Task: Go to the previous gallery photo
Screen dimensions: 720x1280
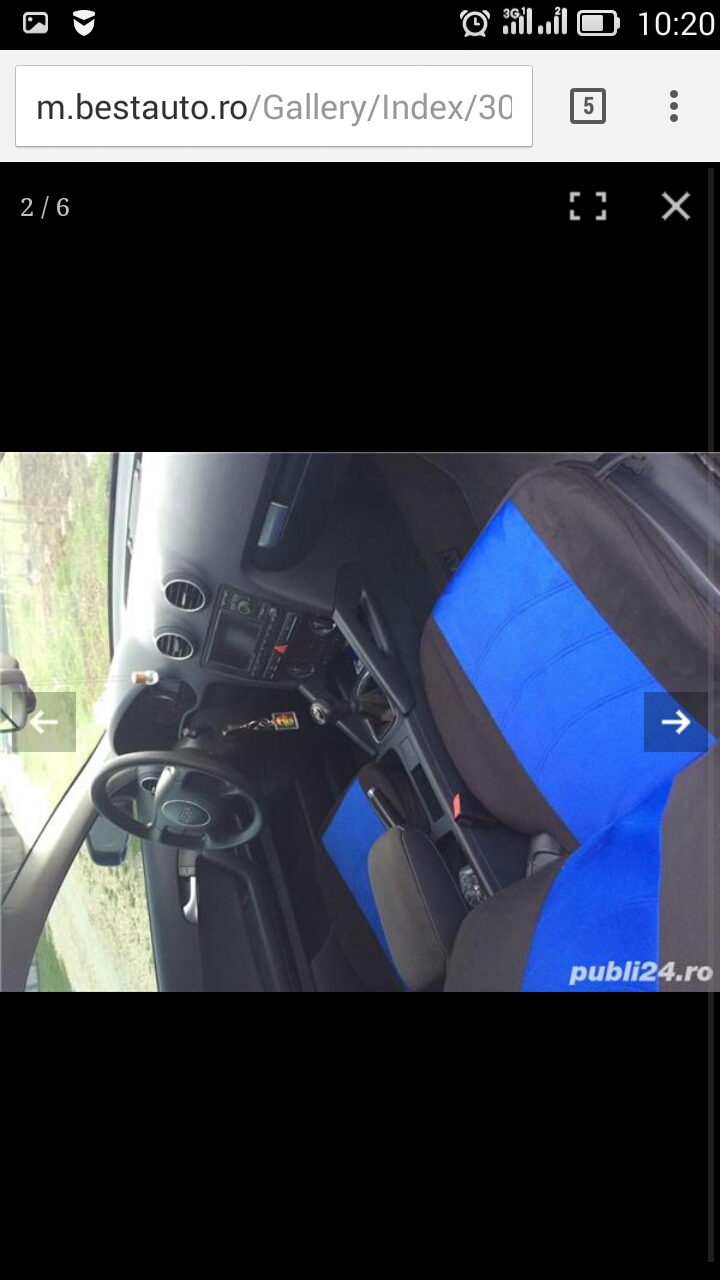Action: tap(44, 722)
